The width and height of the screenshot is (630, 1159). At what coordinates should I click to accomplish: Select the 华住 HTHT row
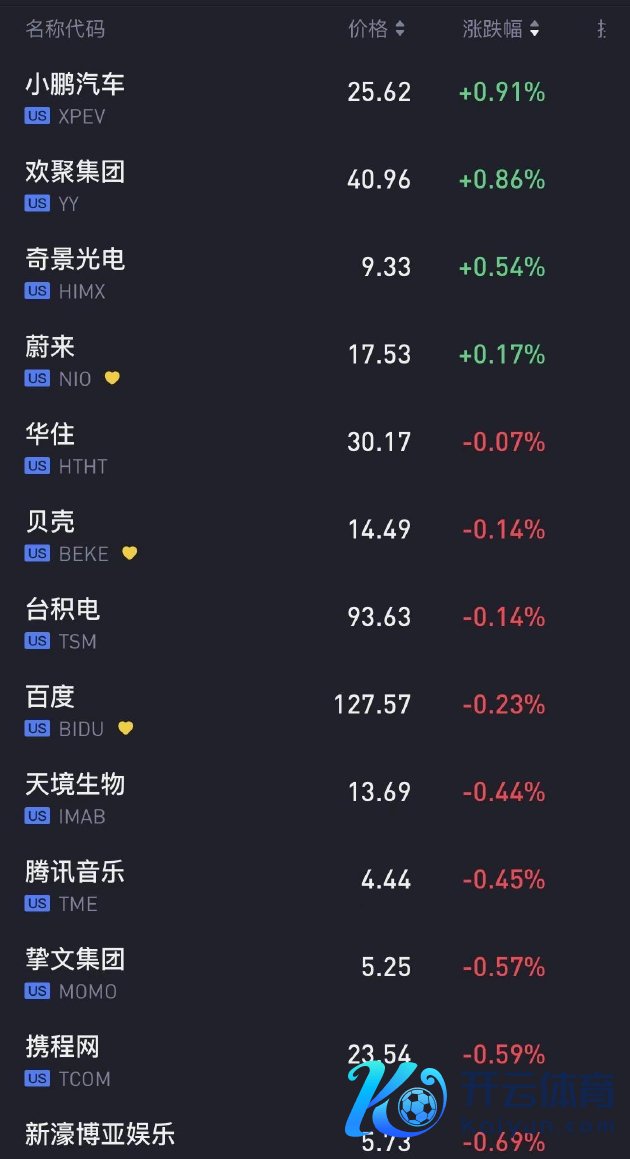tap(315, 448)
